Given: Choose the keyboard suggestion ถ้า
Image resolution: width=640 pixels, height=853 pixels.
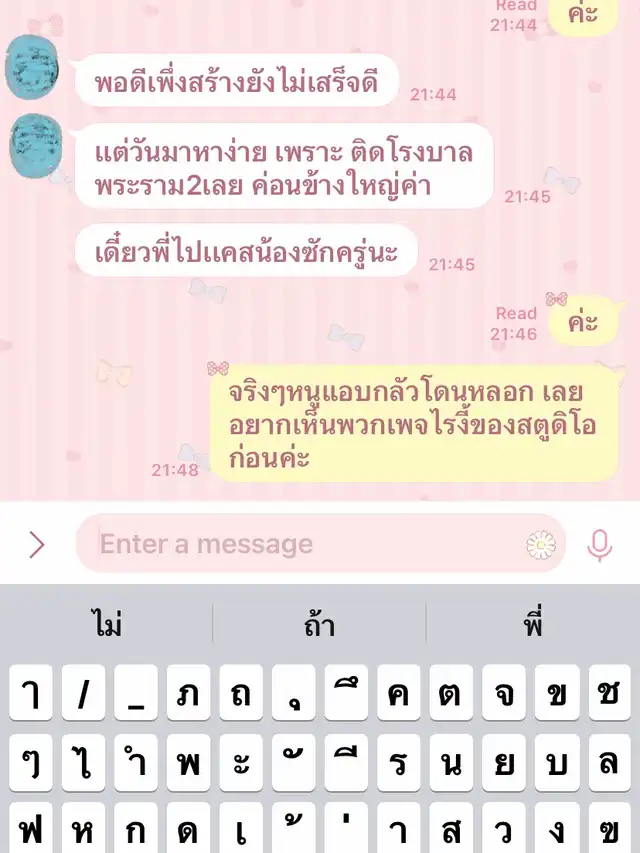Looking at the screenshot, I should pos(319,625).
